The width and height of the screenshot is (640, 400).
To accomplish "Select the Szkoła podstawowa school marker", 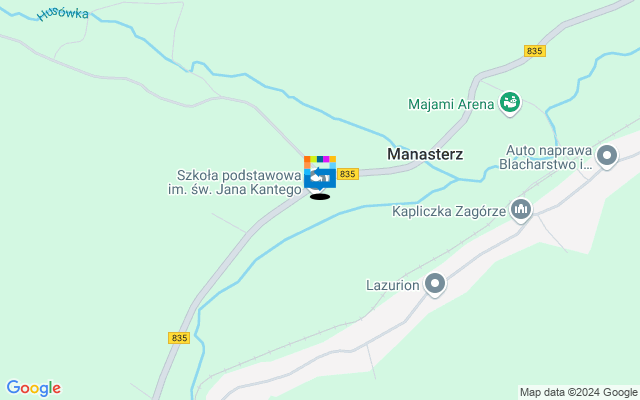I will 320,176.
